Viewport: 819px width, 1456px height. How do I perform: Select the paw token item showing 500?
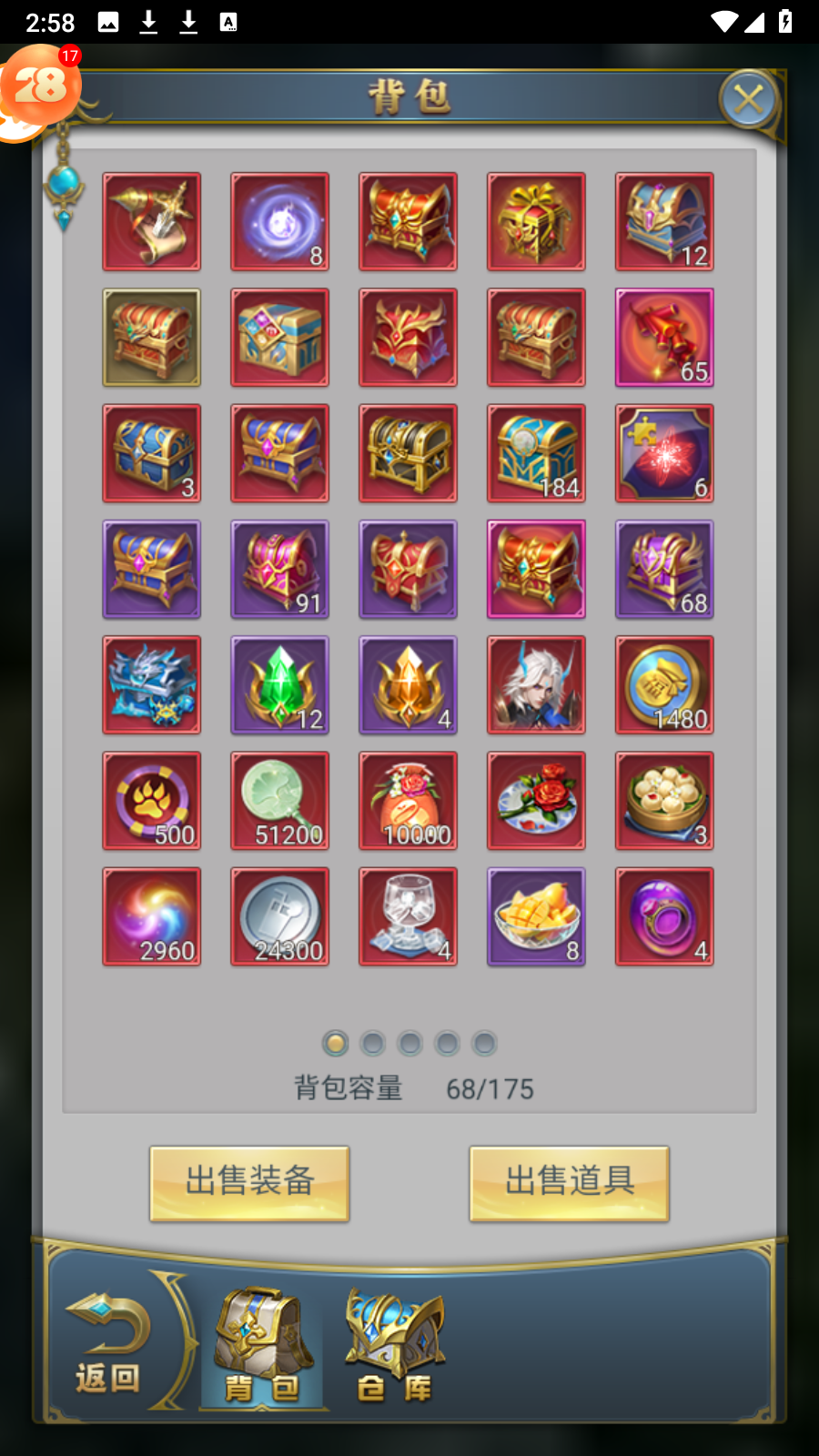pos(152,801)
